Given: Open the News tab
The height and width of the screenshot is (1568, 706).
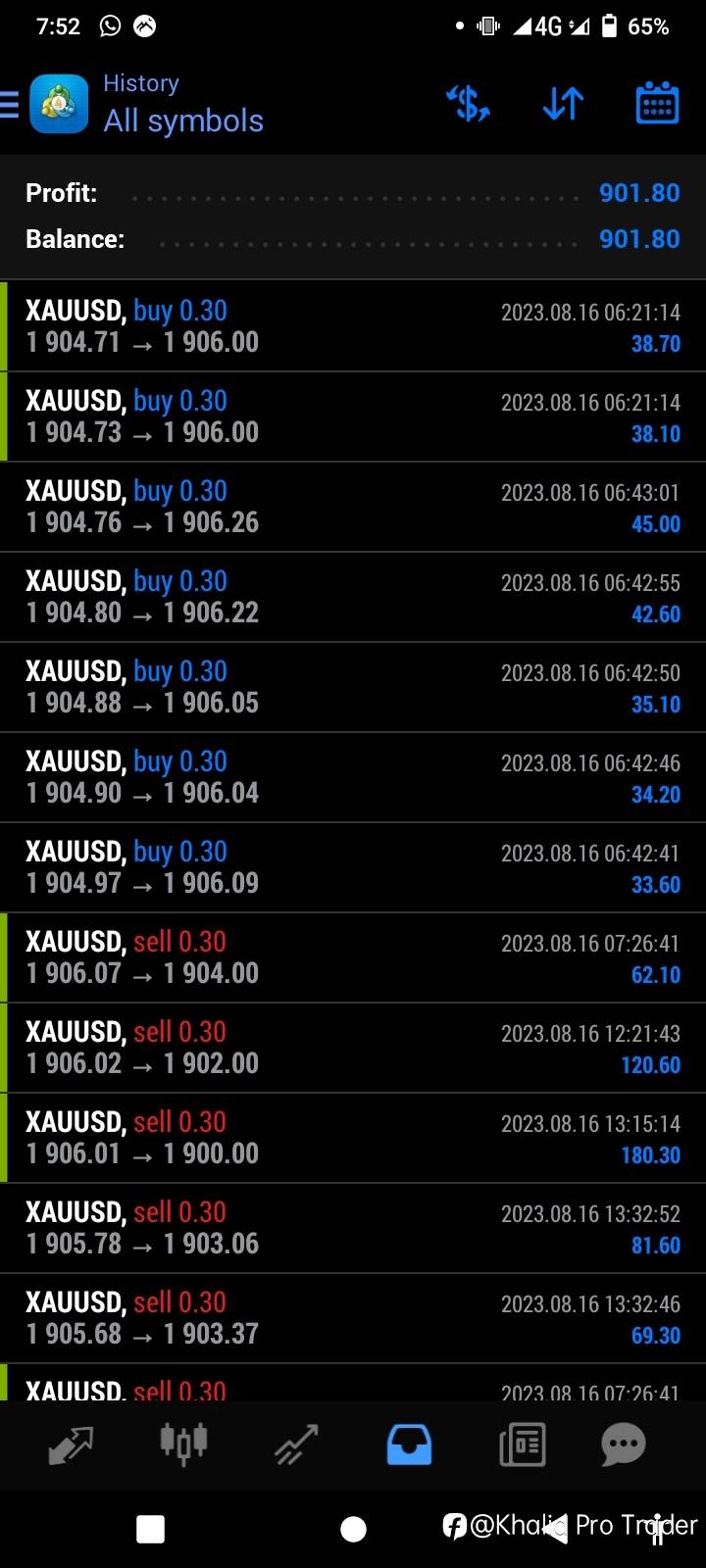Looking at the screenshot, I should 522,1445.
